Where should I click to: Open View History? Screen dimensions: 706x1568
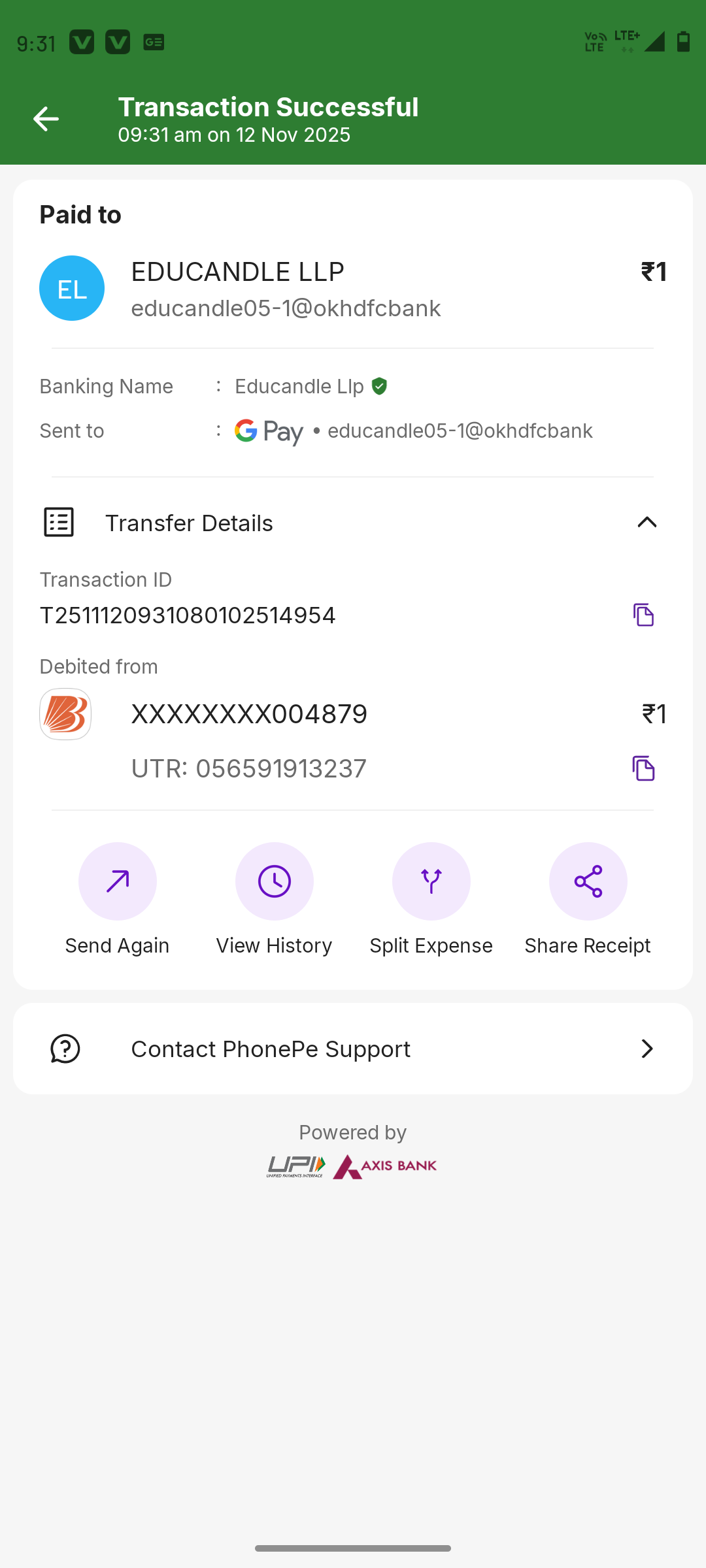[275, 882]
